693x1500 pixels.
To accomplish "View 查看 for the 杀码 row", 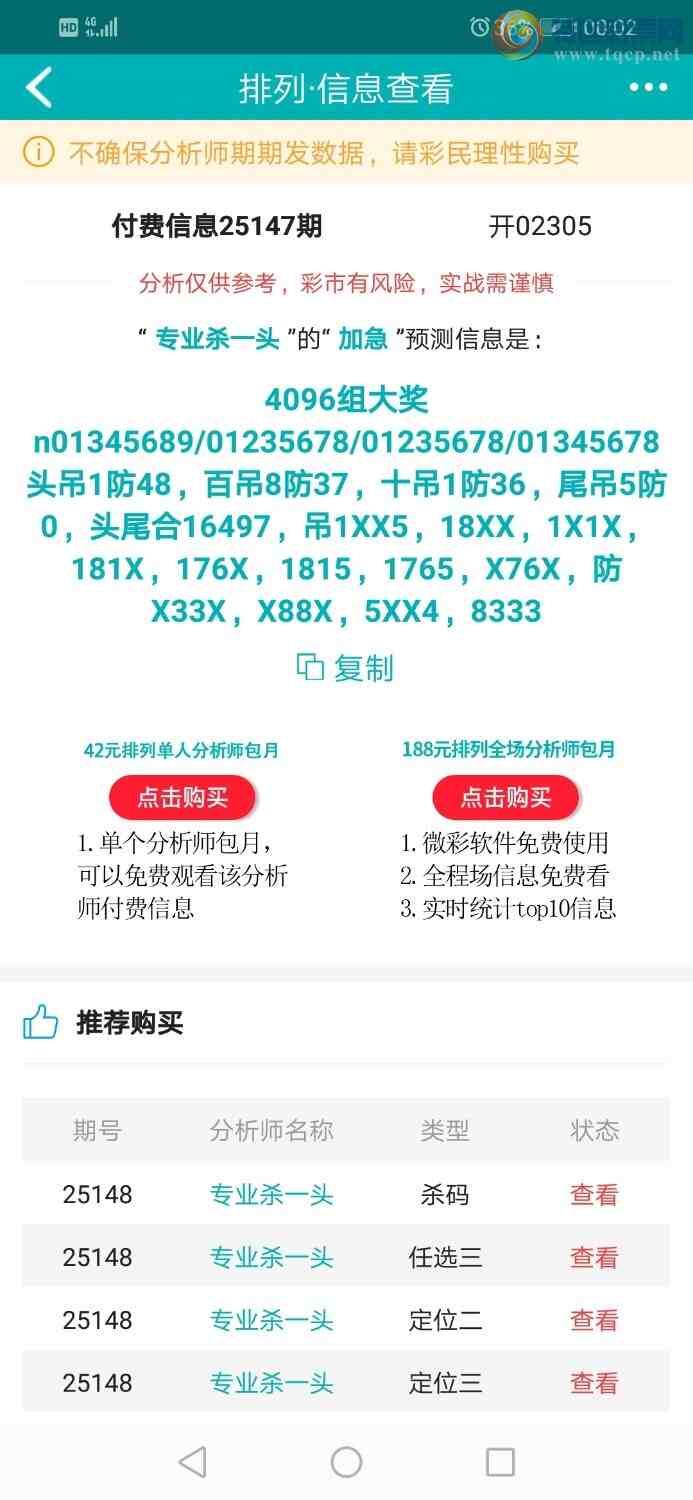I will pos(594,1194).
